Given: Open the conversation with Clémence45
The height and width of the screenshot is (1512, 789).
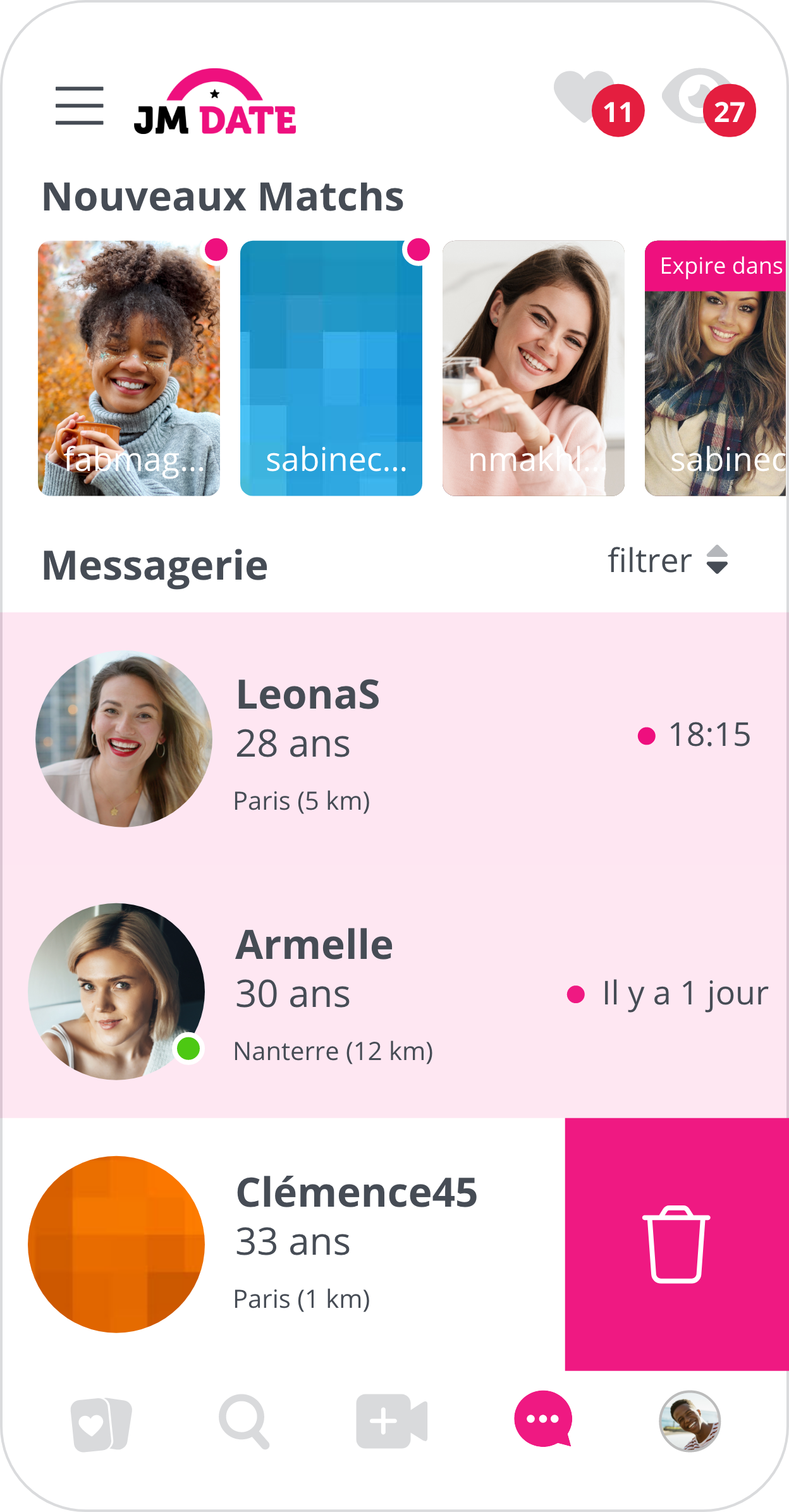Looking at the screenshot, I should (x=284, y=1244).
